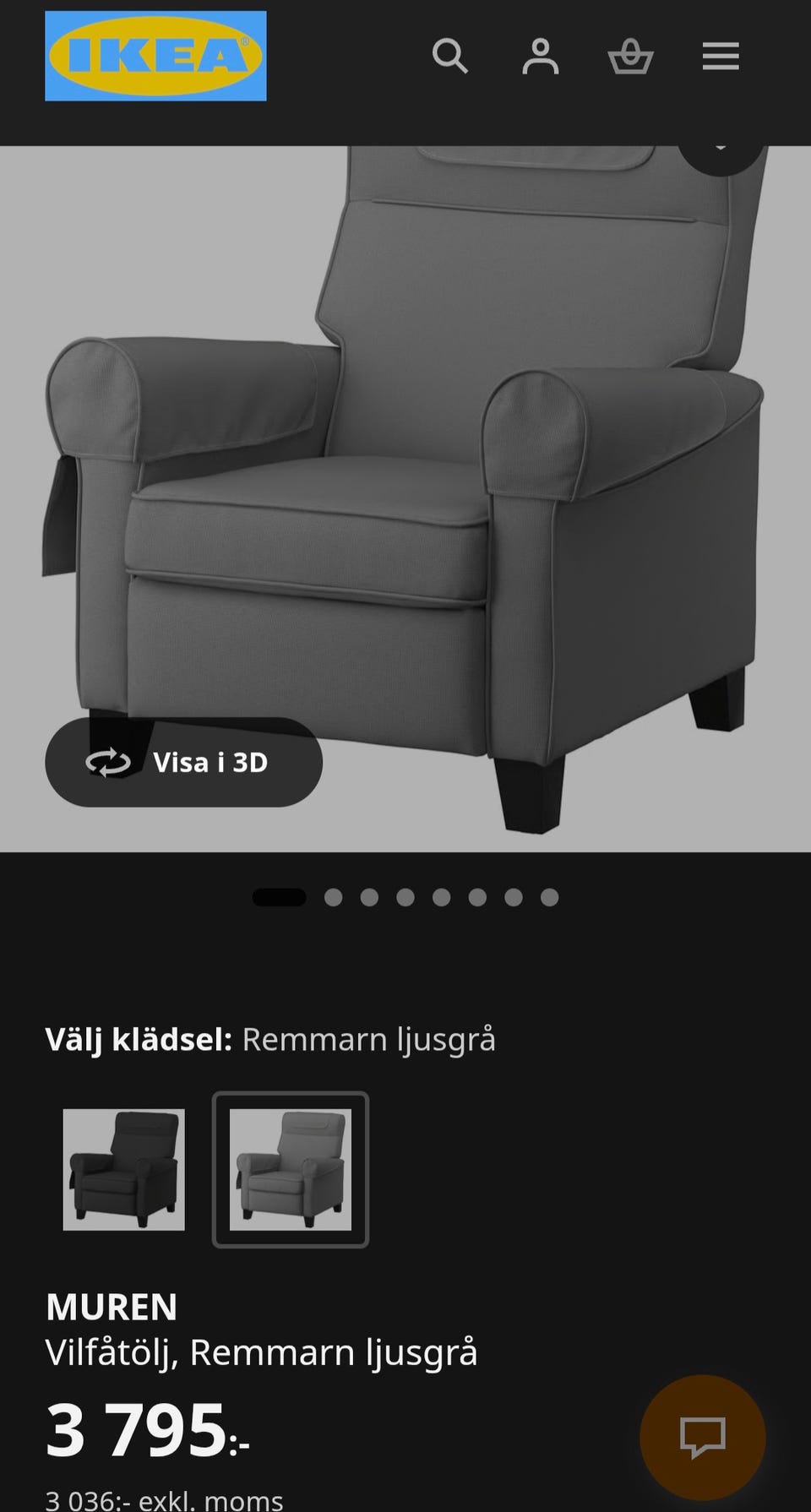Open the chat support bubble
The width and height of the screenshot is (811, 1512).
tap(703, 1438)
